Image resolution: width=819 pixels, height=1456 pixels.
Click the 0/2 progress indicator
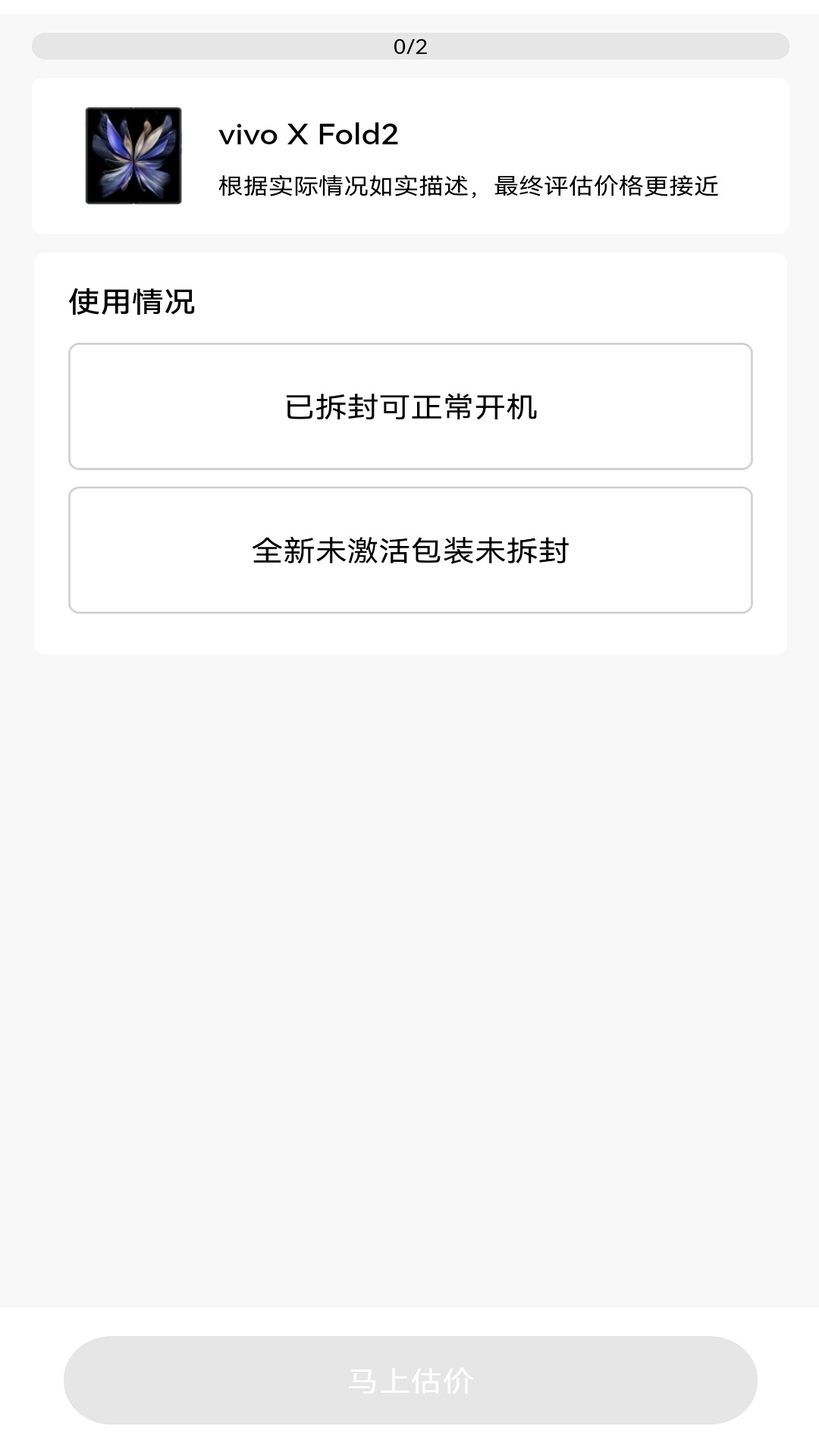click(409, 45)
